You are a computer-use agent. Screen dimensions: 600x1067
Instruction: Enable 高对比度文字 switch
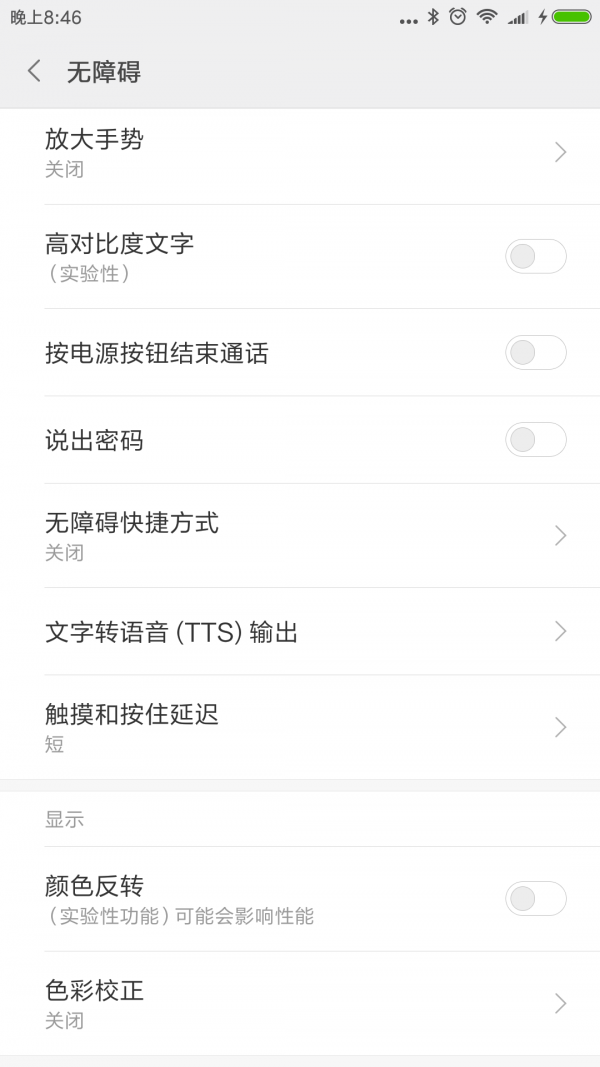coord(535,257)
